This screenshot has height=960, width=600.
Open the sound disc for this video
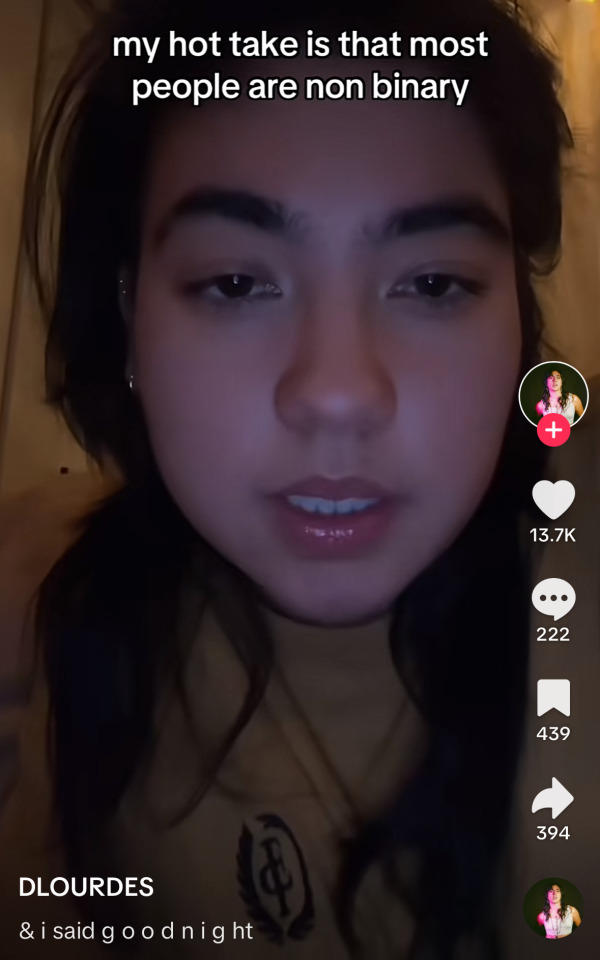pyautogui.click(x=553, y=908)
